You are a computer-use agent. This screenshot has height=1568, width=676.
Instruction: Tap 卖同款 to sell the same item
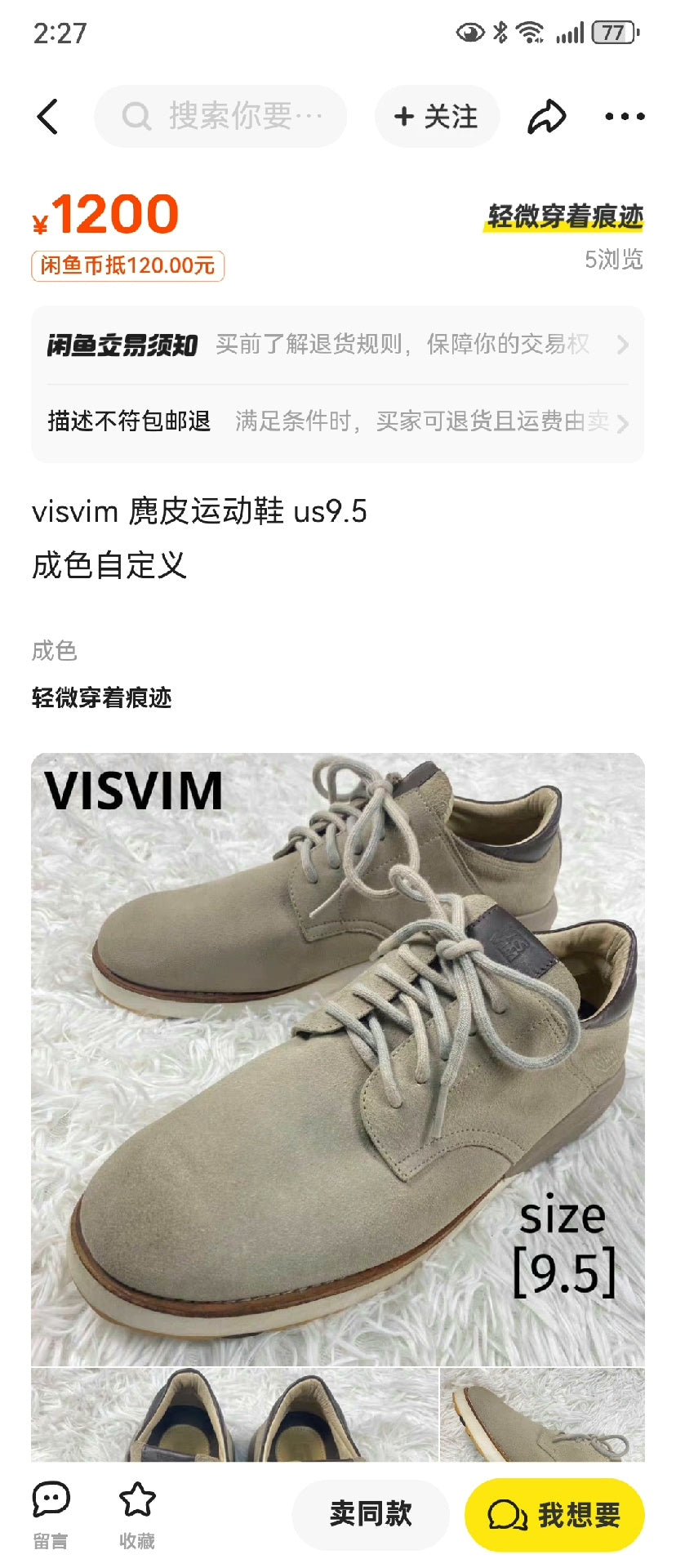(x=371, y=1514)
